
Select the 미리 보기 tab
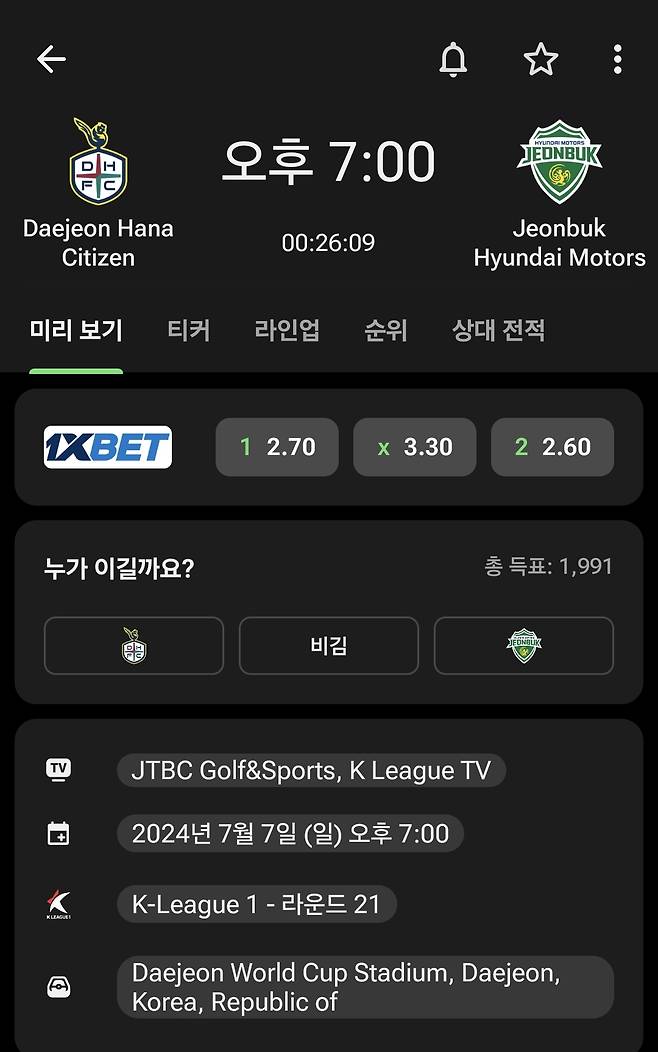pyautogui.click(x=76, y=330)
